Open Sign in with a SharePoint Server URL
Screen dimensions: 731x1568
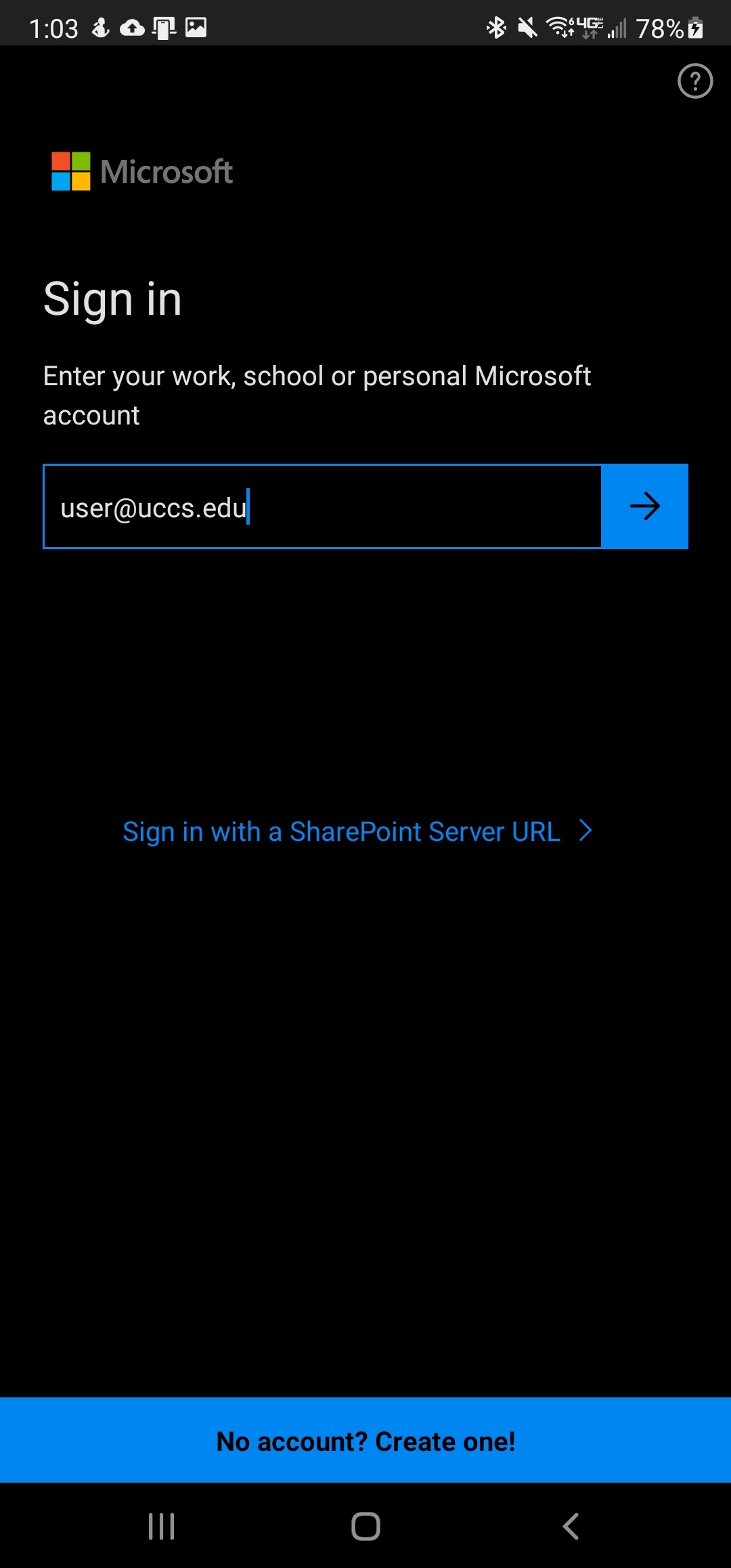(357, 831)
